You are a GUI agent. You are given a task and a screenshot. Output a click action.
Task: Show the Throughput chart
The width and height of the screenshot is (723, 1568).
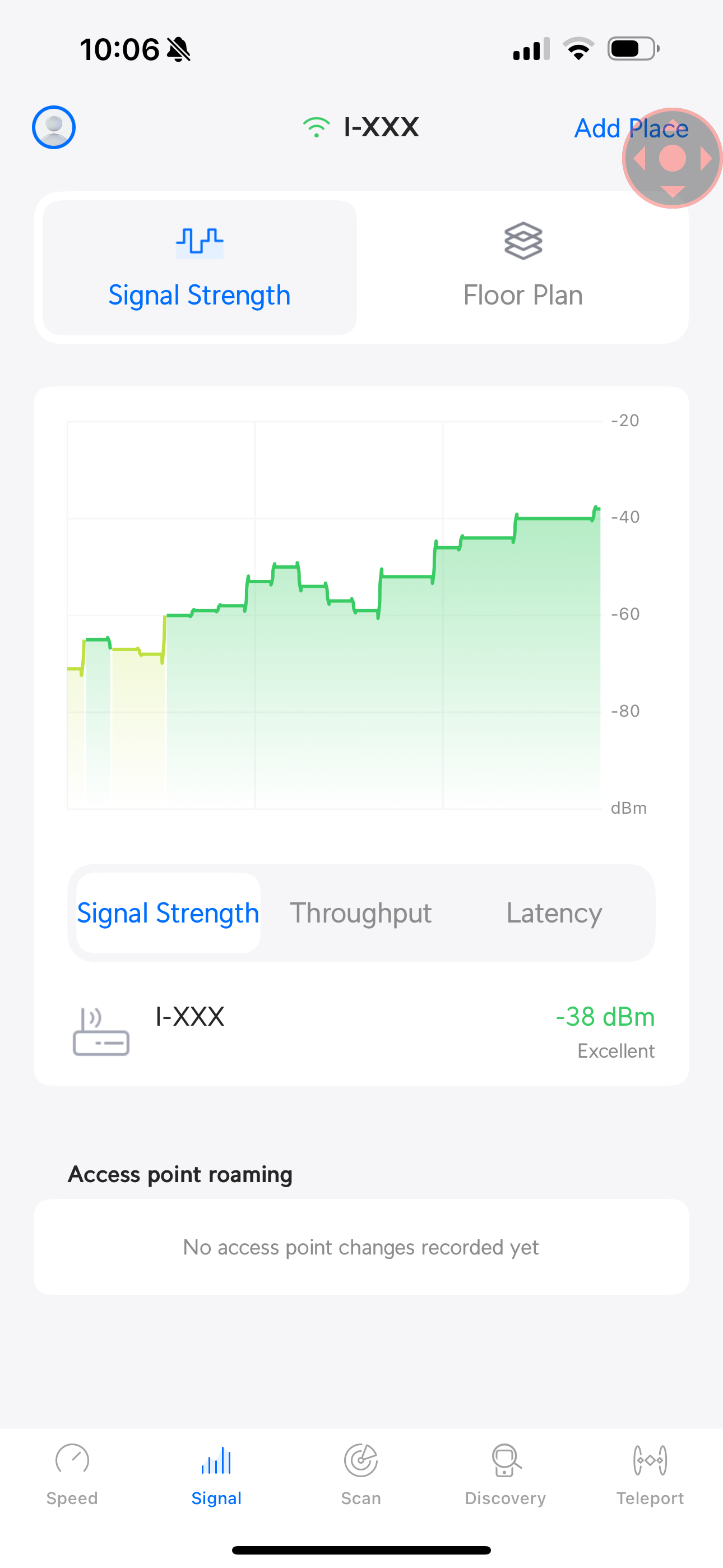click(x=361, y=913)
